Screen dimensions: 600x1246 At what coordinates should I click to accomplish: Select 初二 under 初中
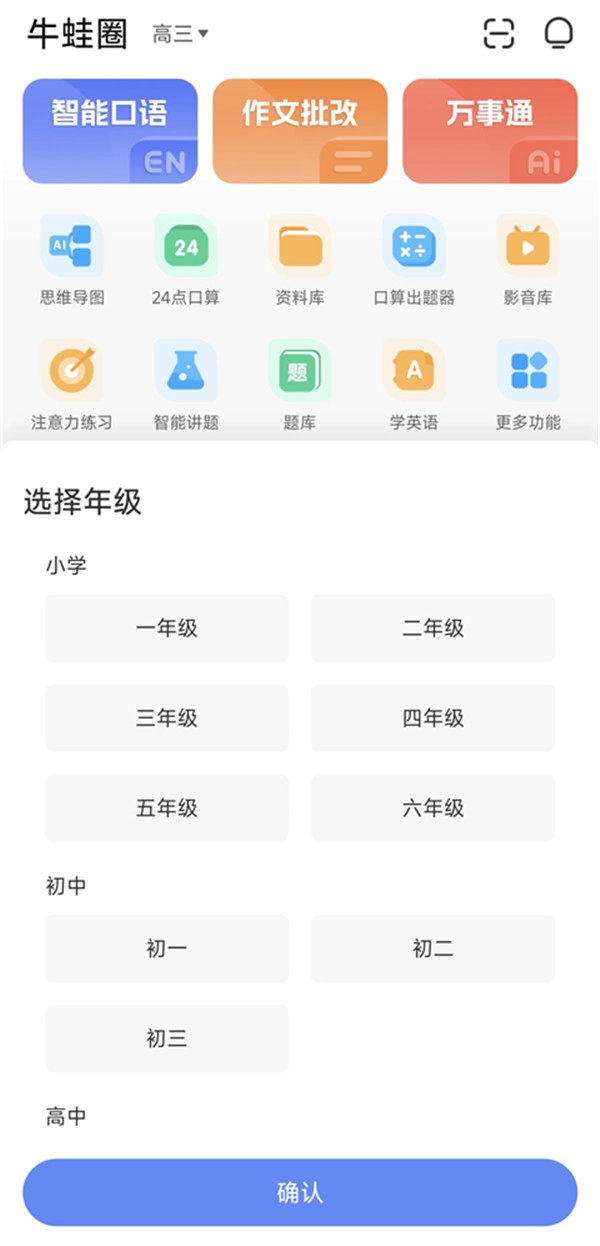[433, 948]
